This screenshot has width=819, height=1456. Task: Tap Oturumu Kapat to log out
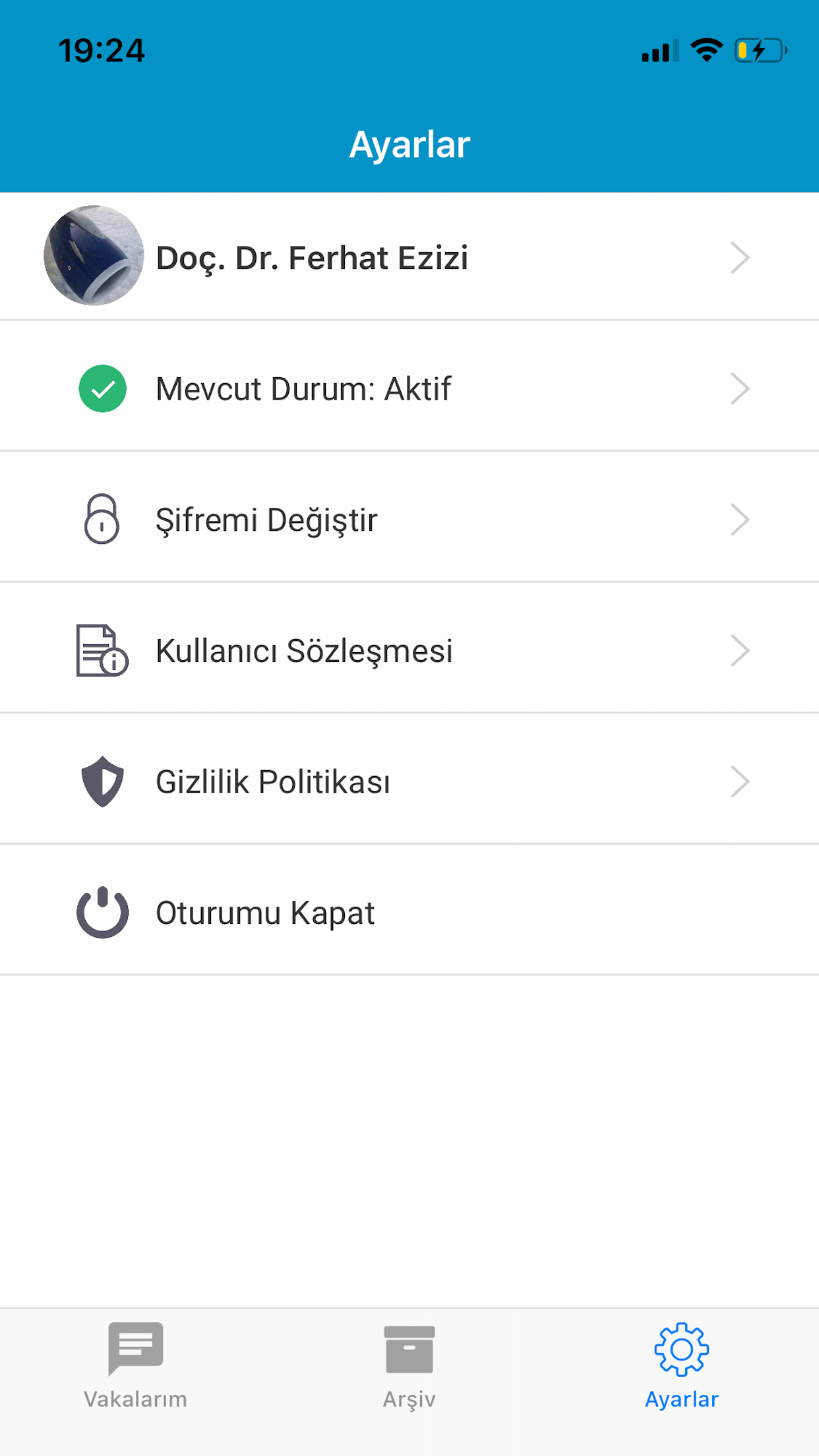(x=409, y=913)
